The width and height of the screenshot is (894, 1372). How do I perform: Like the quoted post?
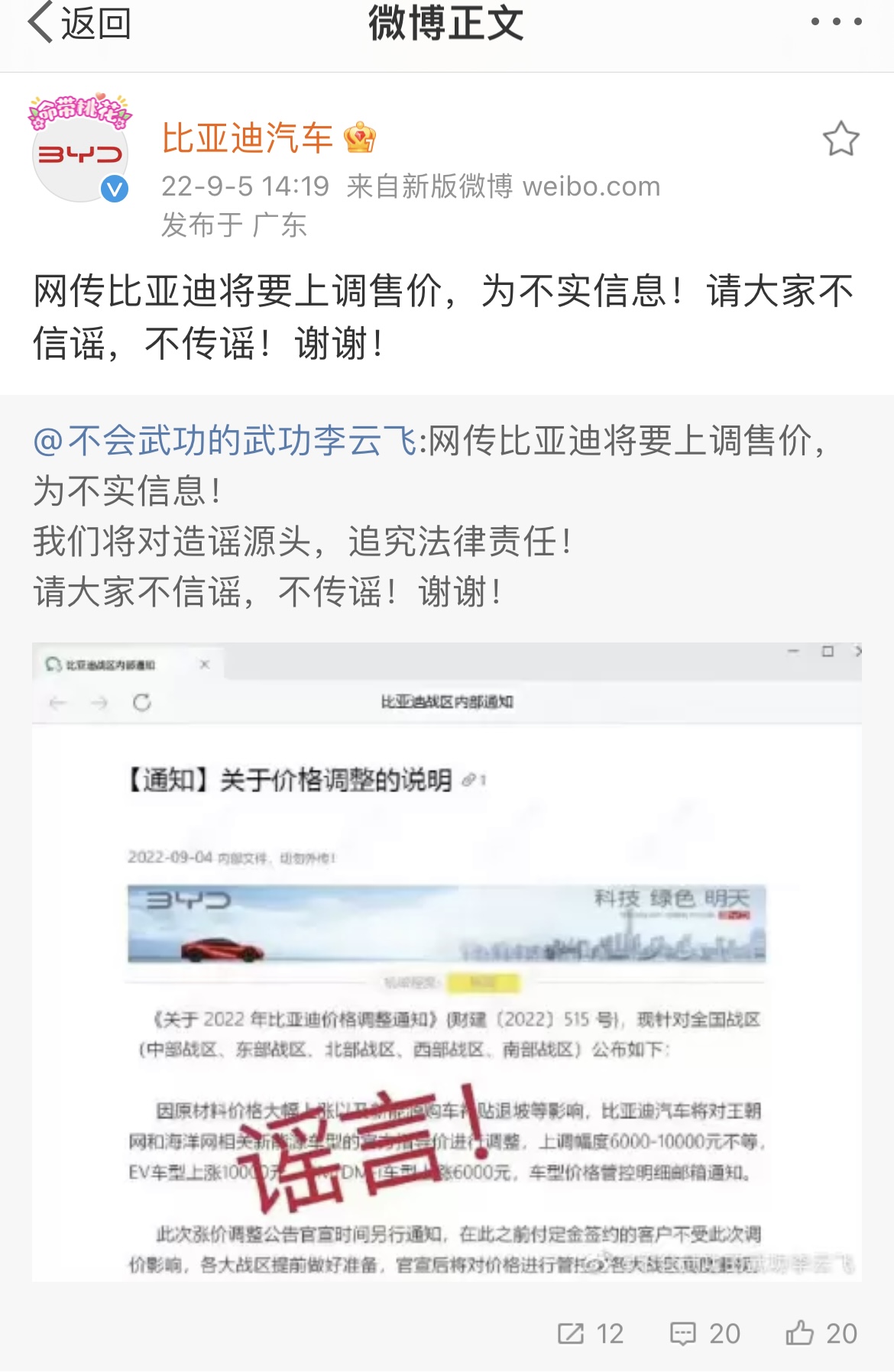pyautogui.click(x=821, y=1333)
